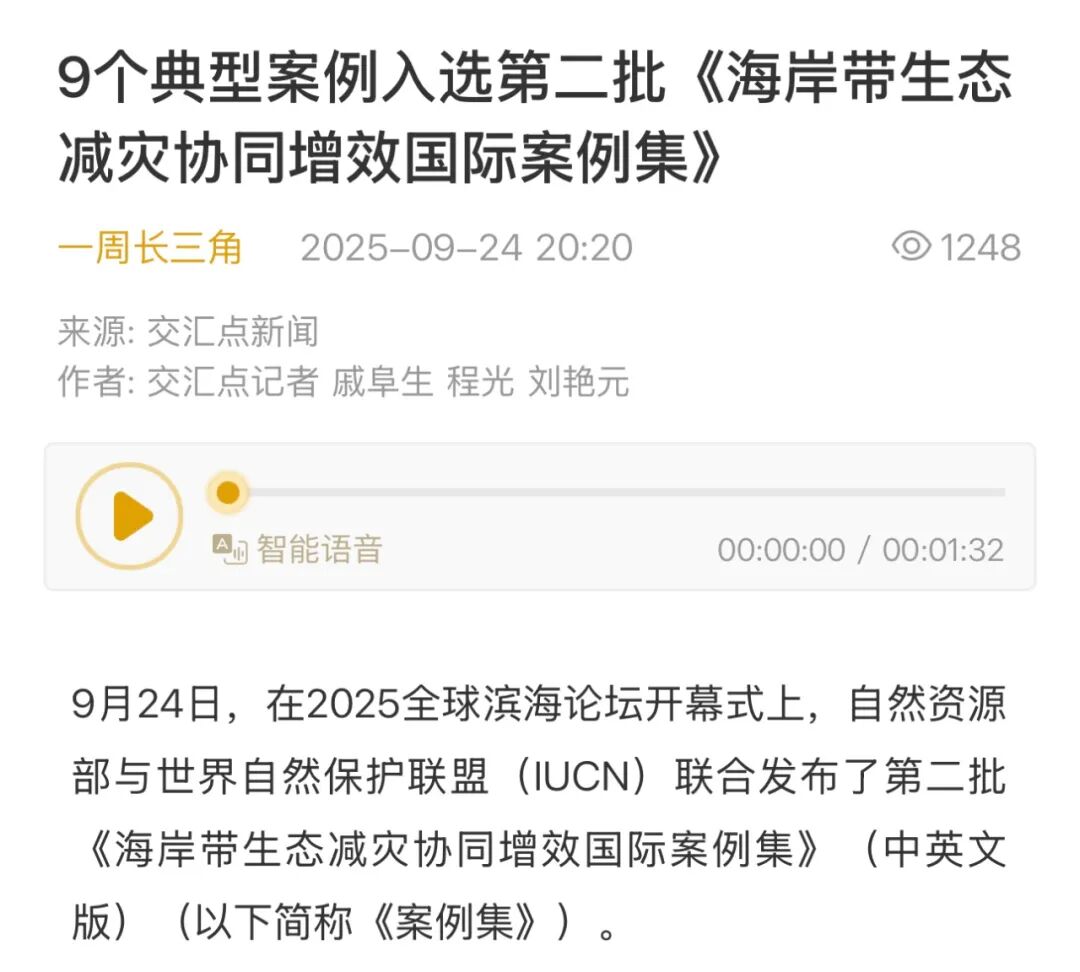Viewport: 1080px width, 972px height.
Task: Tap the audio progress slider handle
Action: coord(228,492)
